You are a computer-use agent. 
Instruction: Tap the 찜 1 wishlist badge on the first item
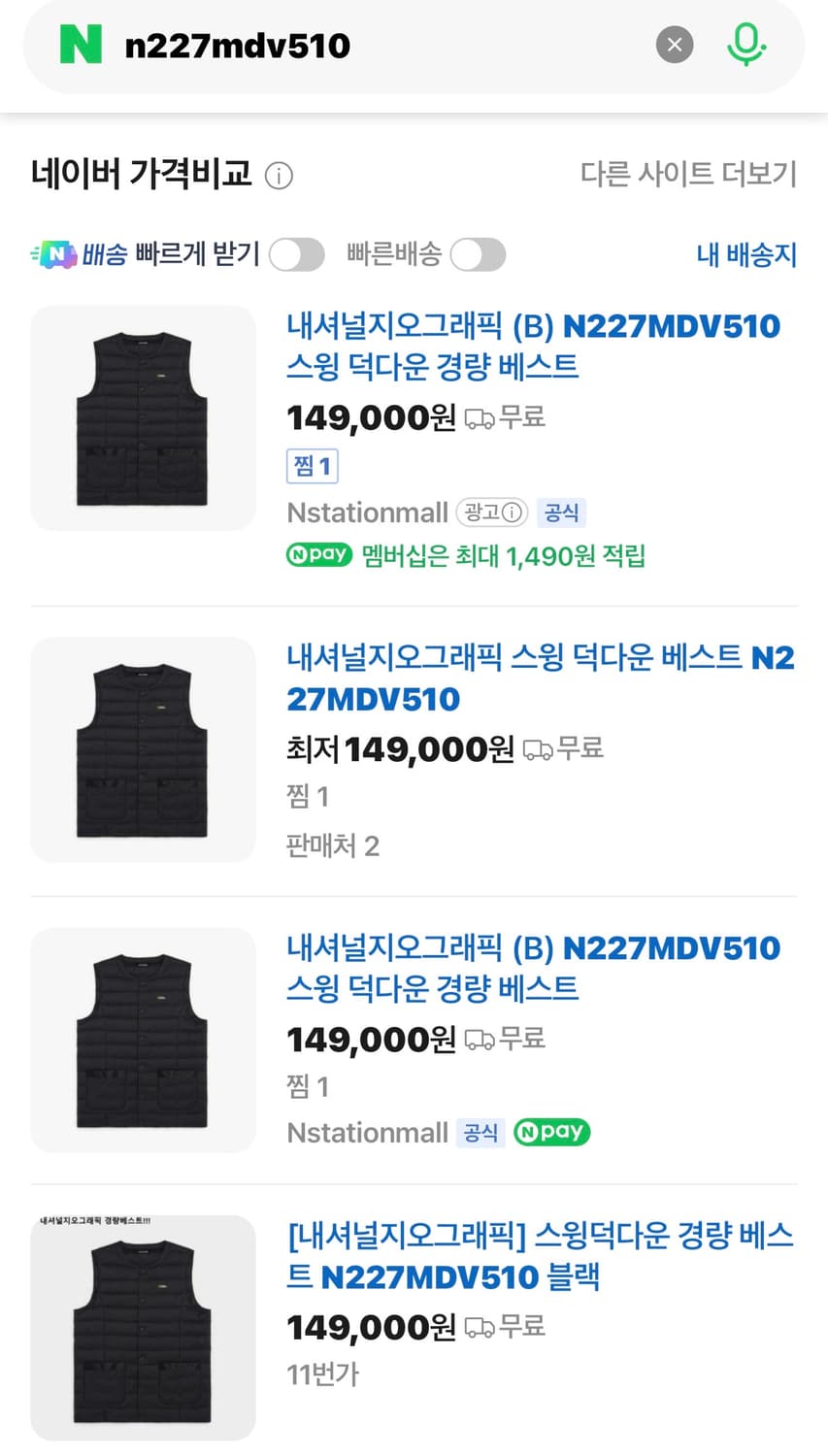click(x=312, y=466)
